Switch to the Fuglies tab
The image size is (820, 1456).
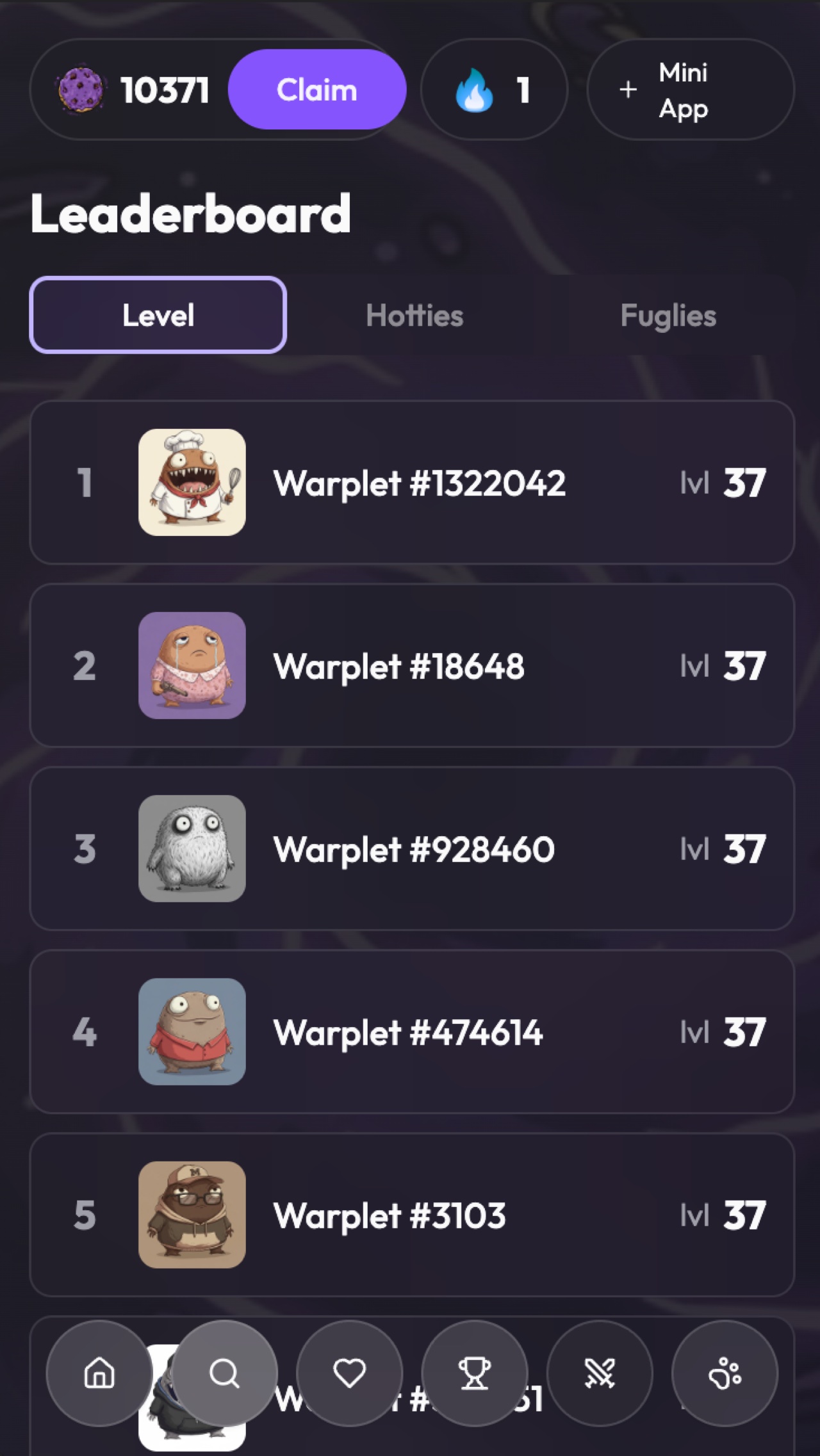click(668, 315)
